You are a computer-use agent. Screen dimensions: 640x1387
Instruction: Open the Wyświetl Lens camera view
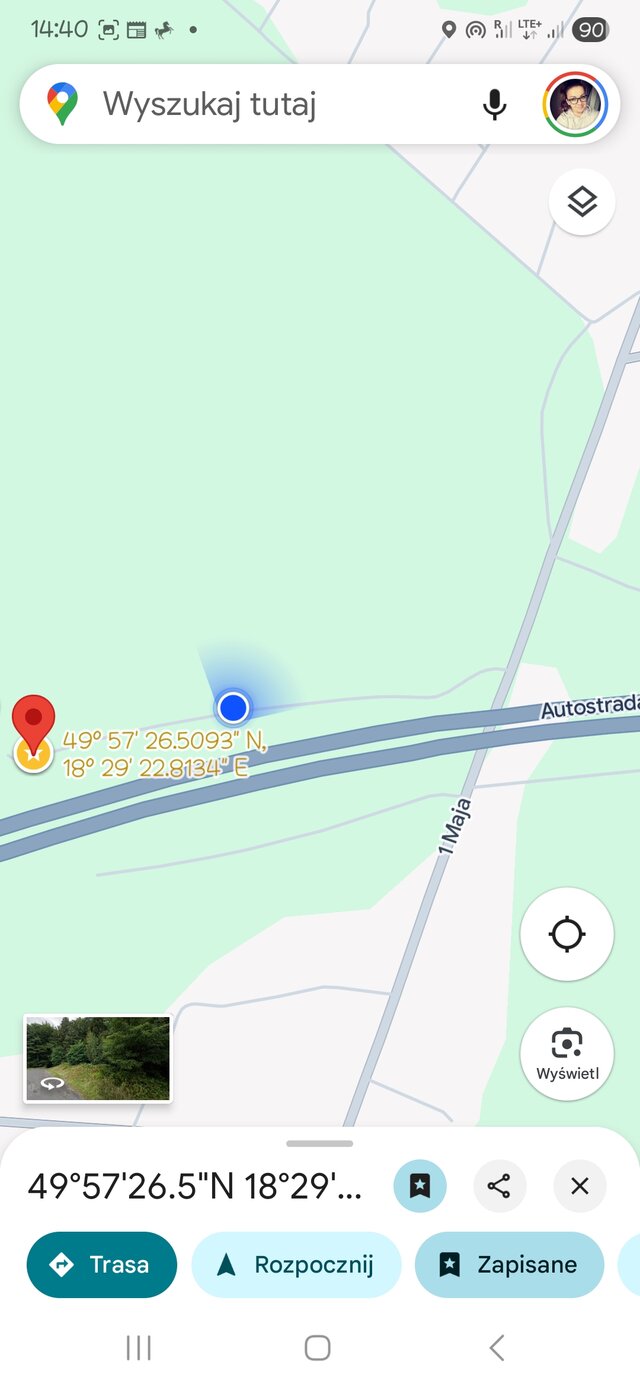coord(567,1053)
